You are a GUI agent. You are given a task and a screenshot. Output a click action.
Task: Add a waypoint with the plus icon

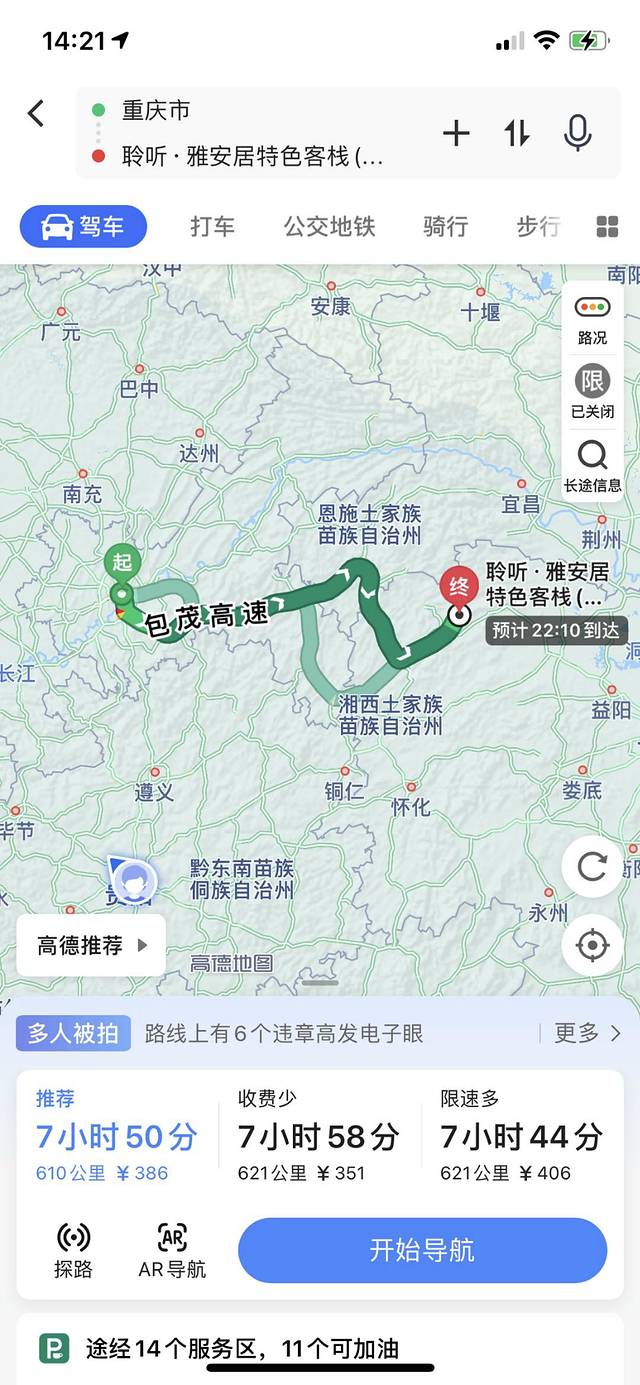click(456, 133)
